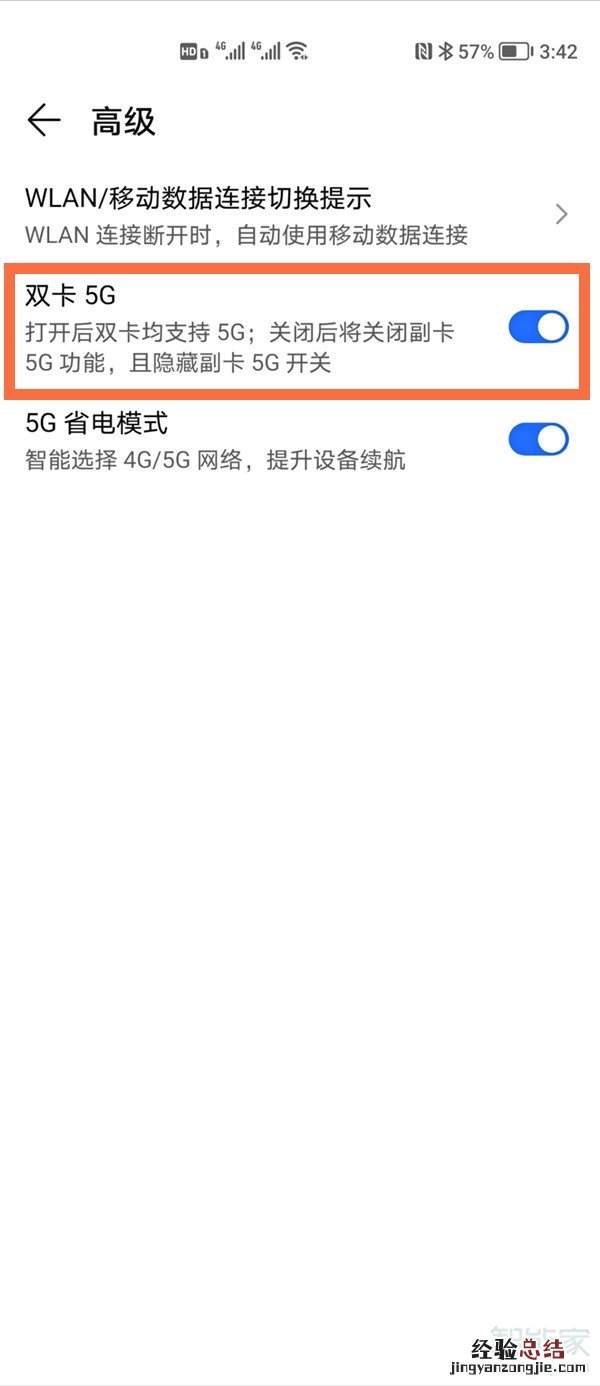This screenshot has height=1386, width=600.
Task: Disable the 5G 省电模式 toggle
Action: coord(538,439)
